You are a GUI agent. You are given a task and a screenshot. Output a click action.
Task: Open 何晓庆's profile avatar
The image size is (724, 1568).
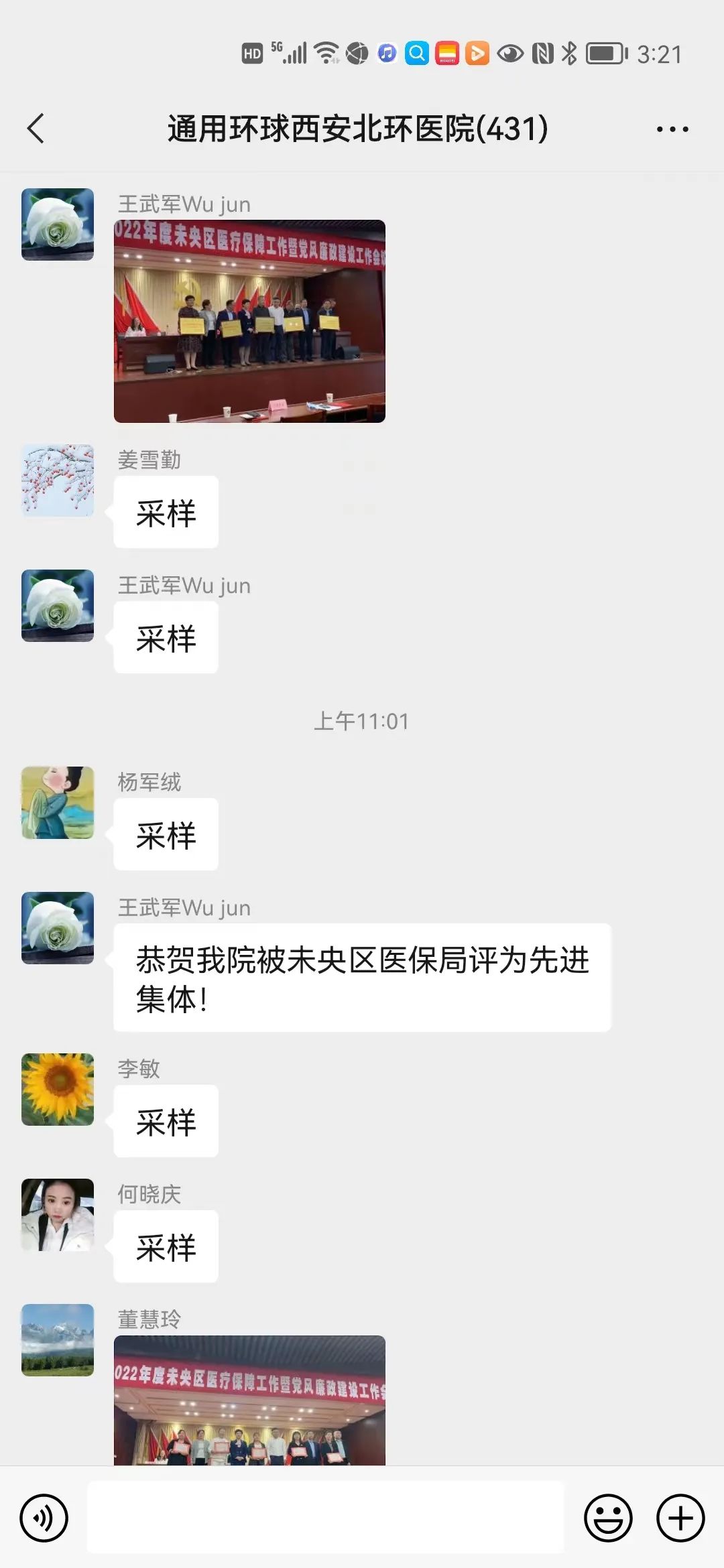coord(58,1215)
